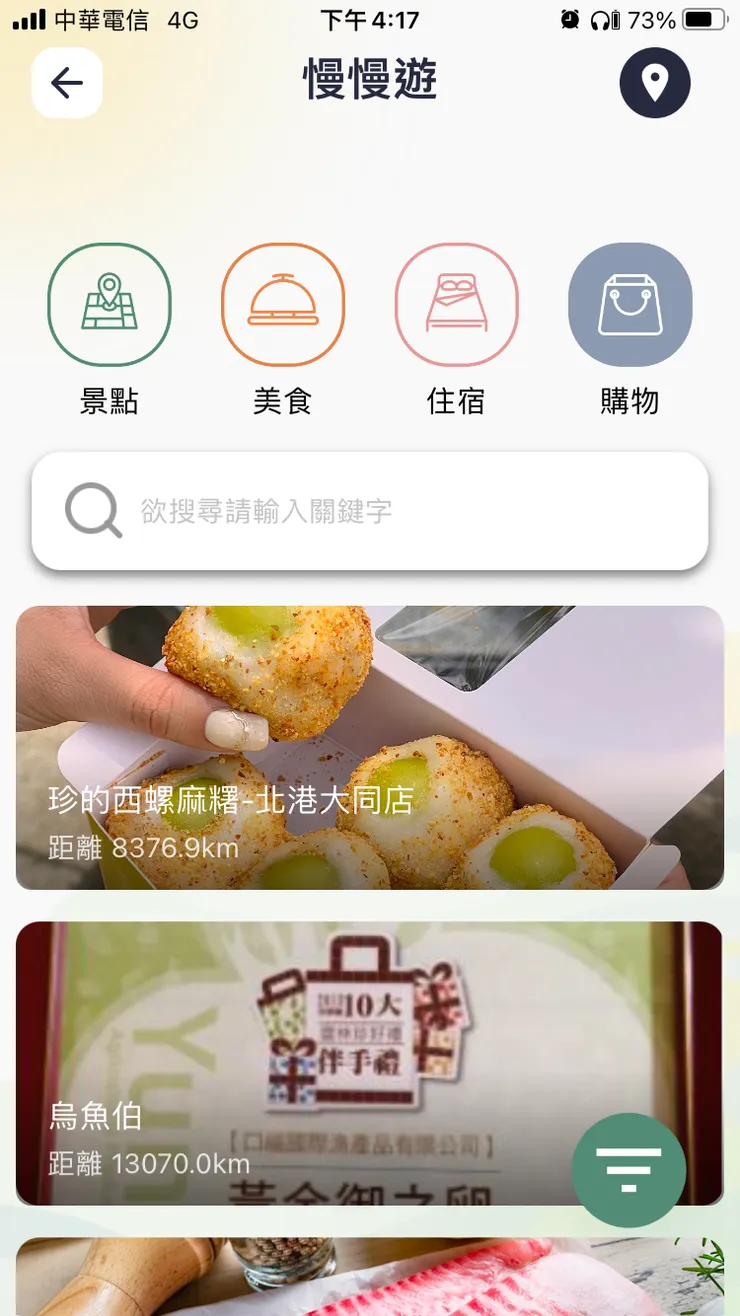The width and height of the screenshot is (740, 1316).
Task: Open the map location pin
Action: click(x=655, y=83)
